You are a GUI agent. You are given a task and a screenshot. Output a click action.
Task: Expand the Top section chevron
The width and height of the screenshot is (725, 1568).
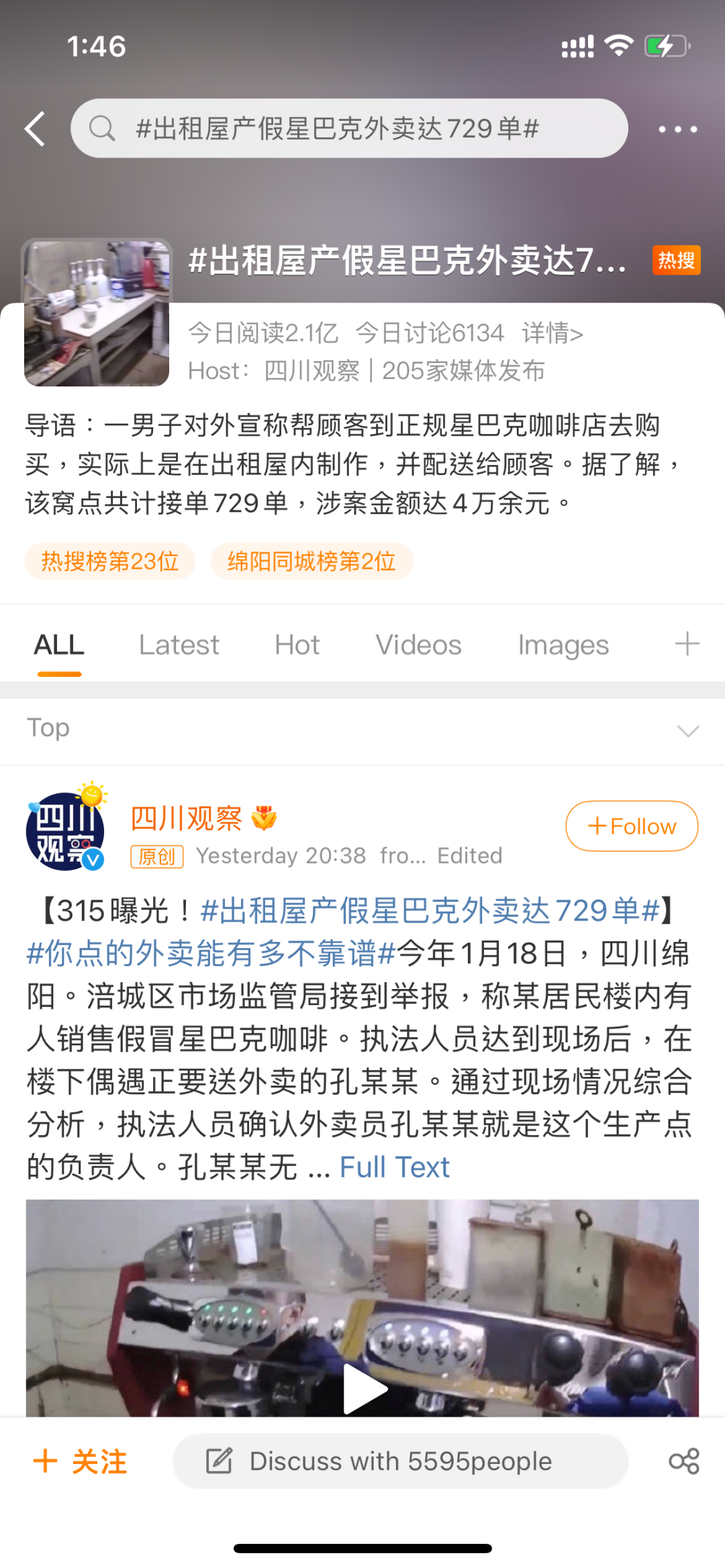click(688, 731)
